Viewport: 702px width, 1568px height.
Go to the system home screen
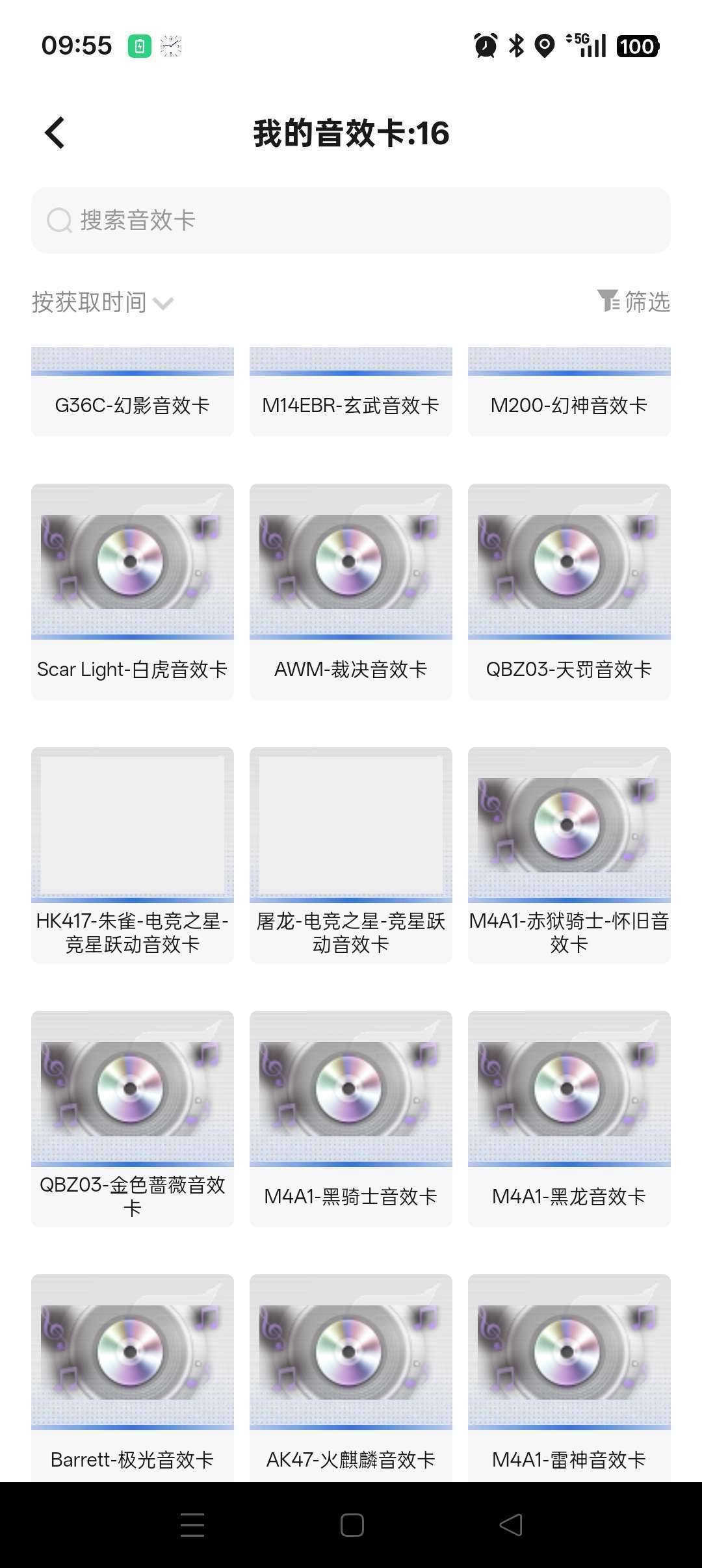(352, 1525)
